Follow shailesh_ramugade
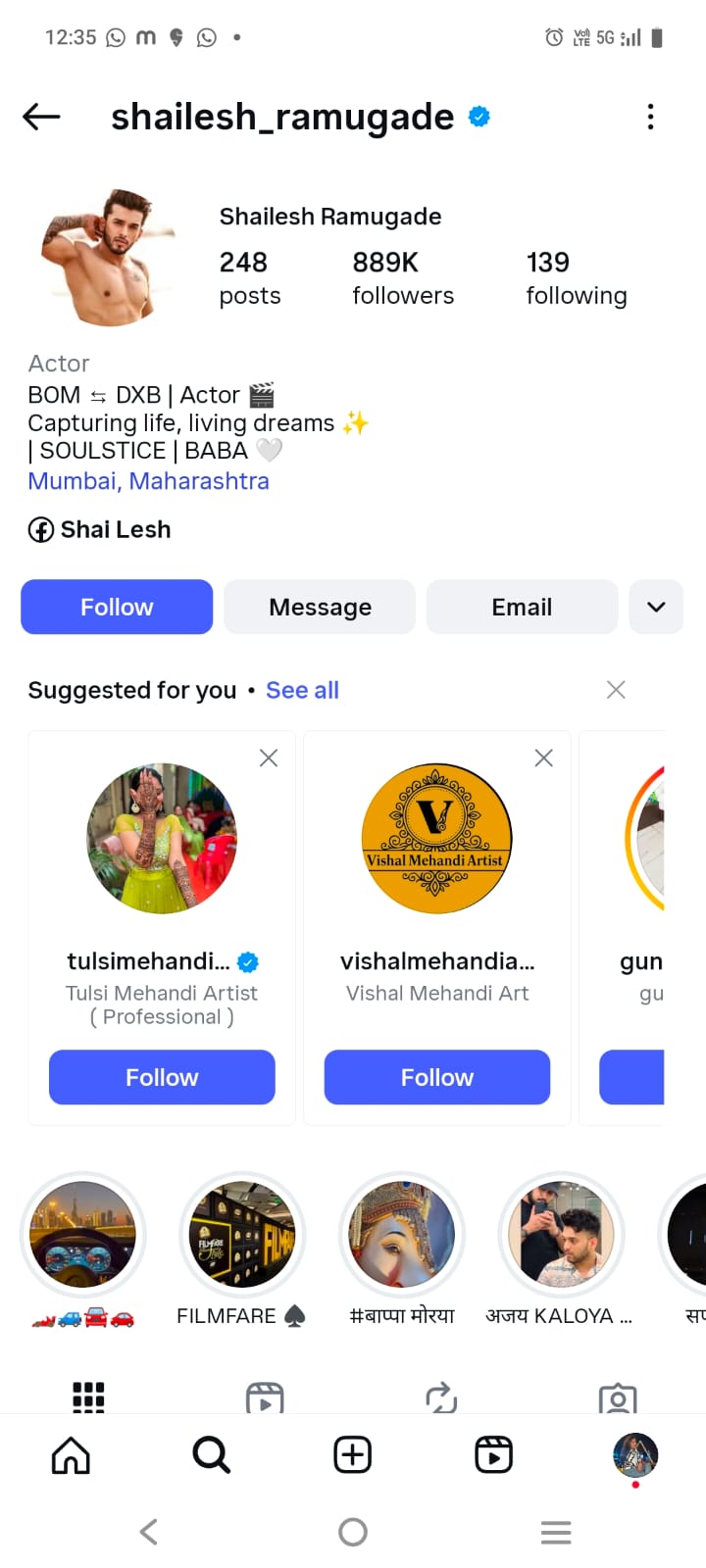Viewport: 706px width, 1568px height. 117,607
